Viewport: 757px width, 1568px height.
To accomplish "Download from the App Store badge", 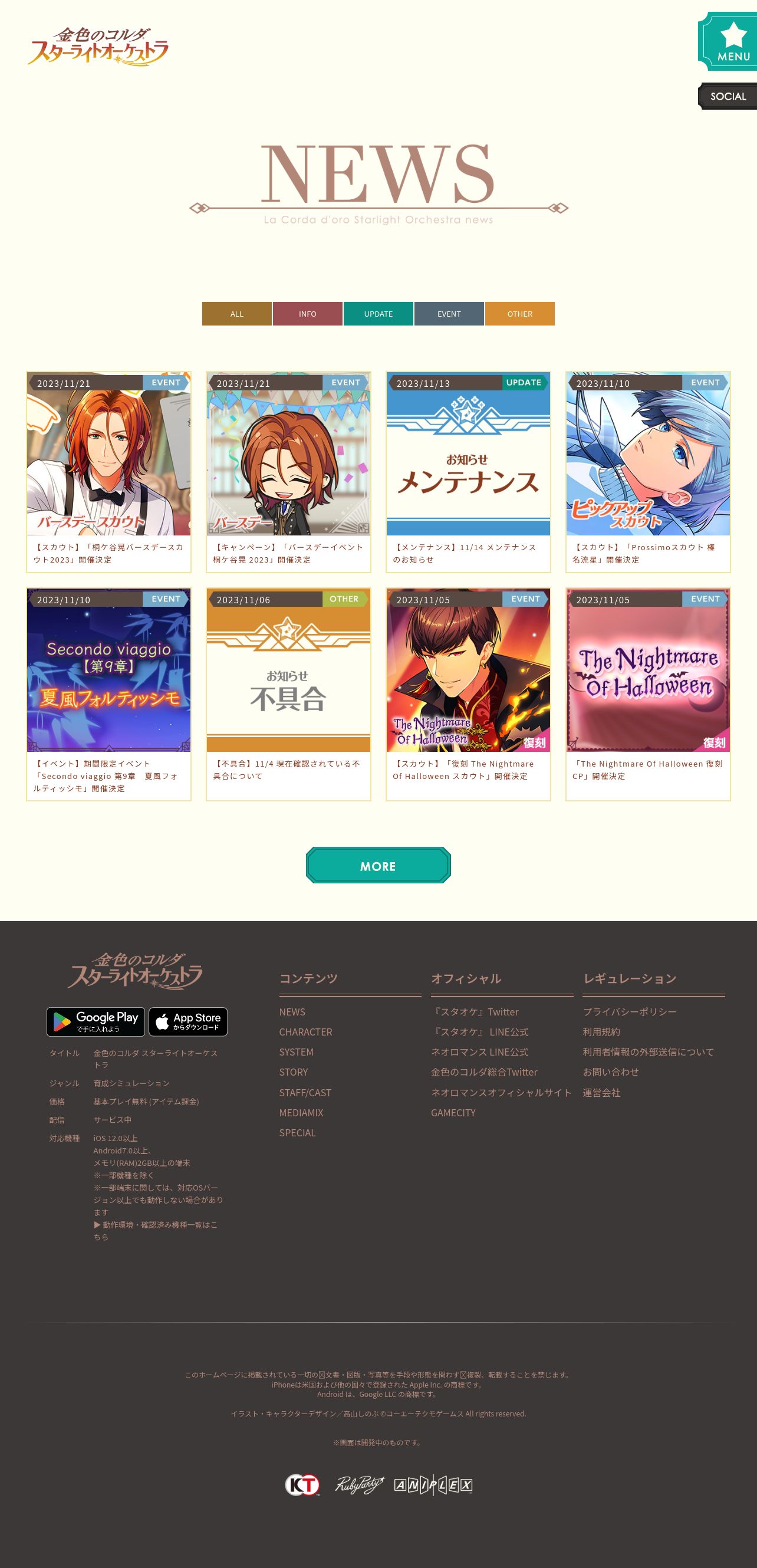I will [x=188, y=1021].
